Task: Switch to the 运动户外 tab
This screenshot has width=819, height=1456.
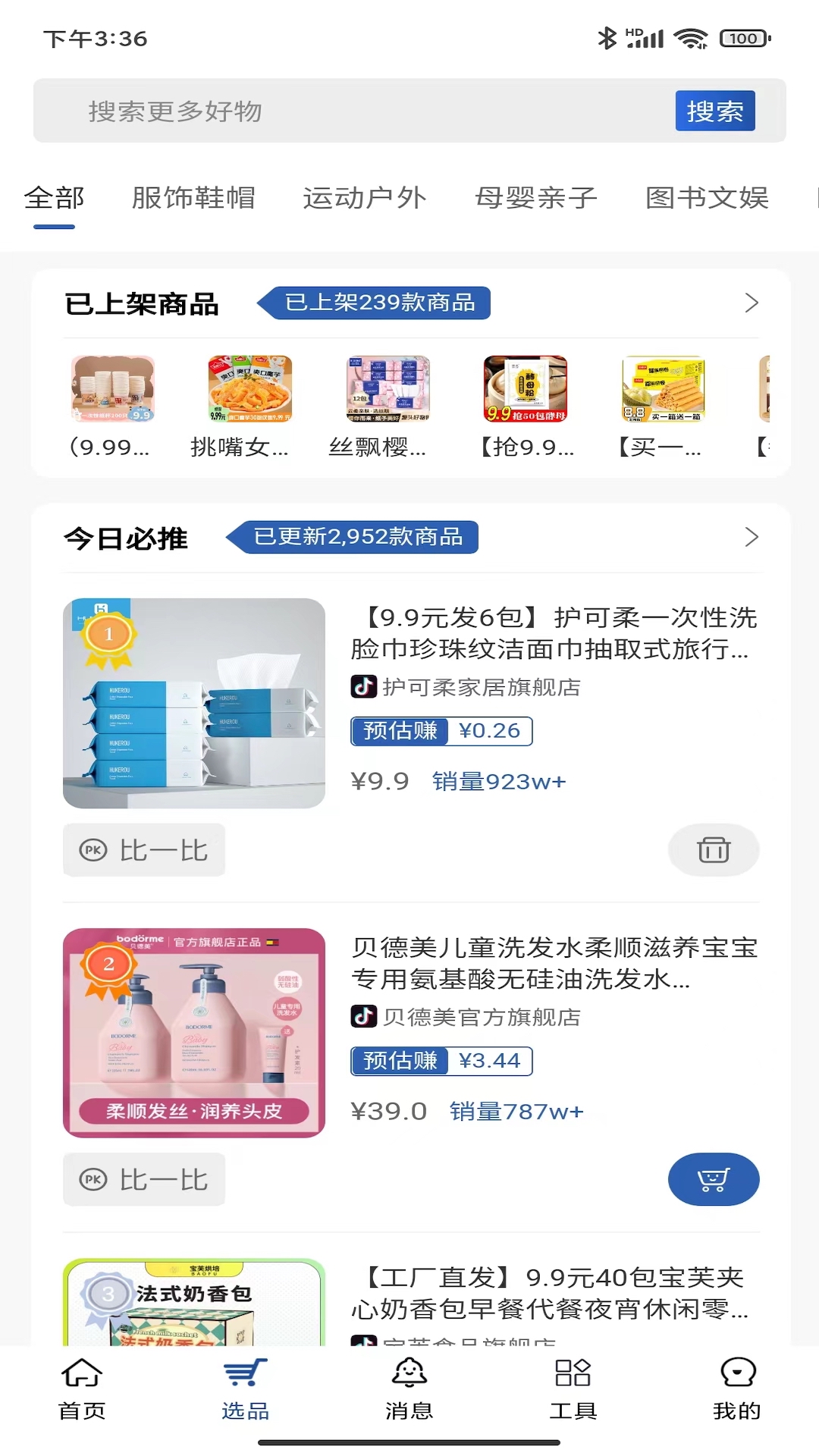Action: pos(365,197)
